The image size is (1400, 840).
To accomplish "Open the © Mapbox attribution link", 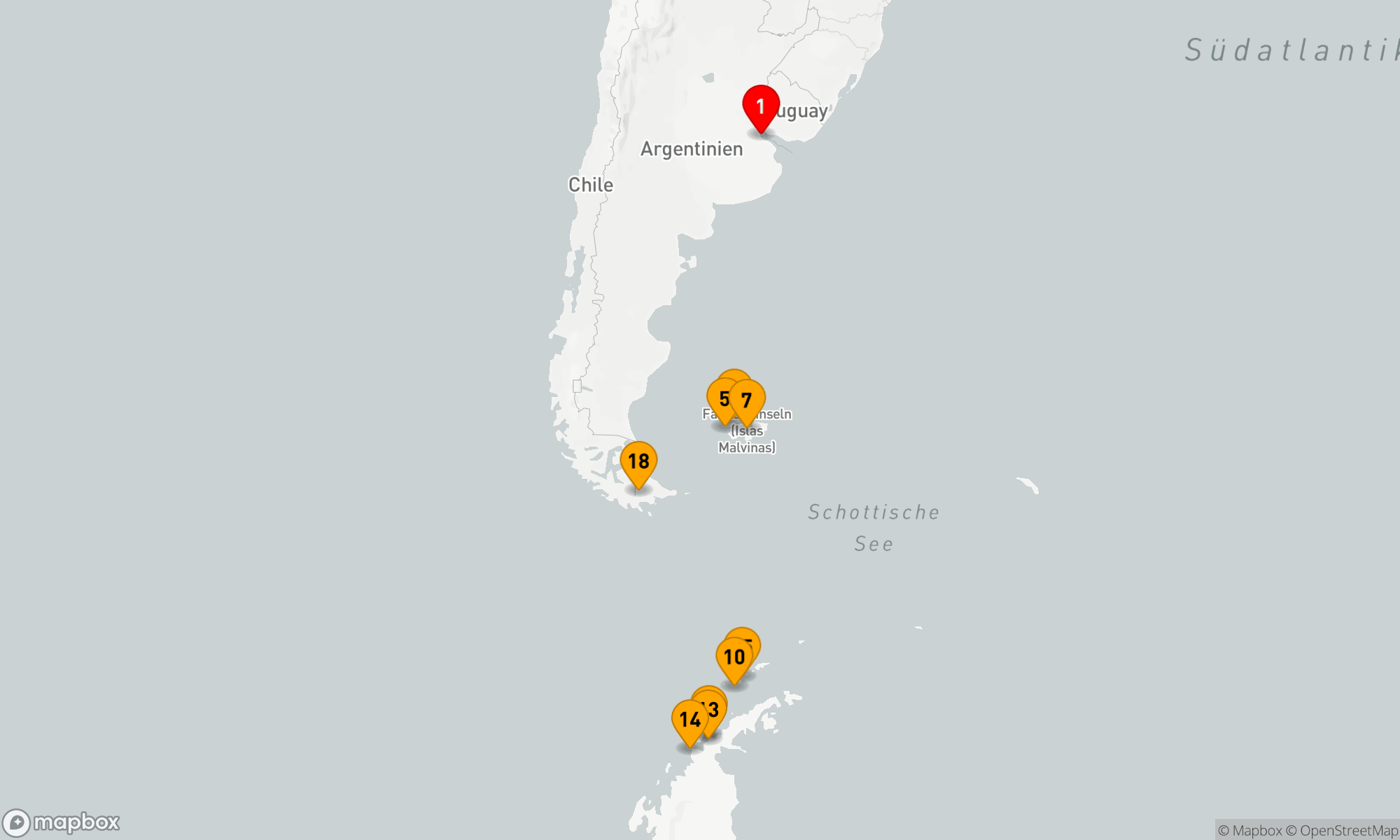I will 1250,830.
